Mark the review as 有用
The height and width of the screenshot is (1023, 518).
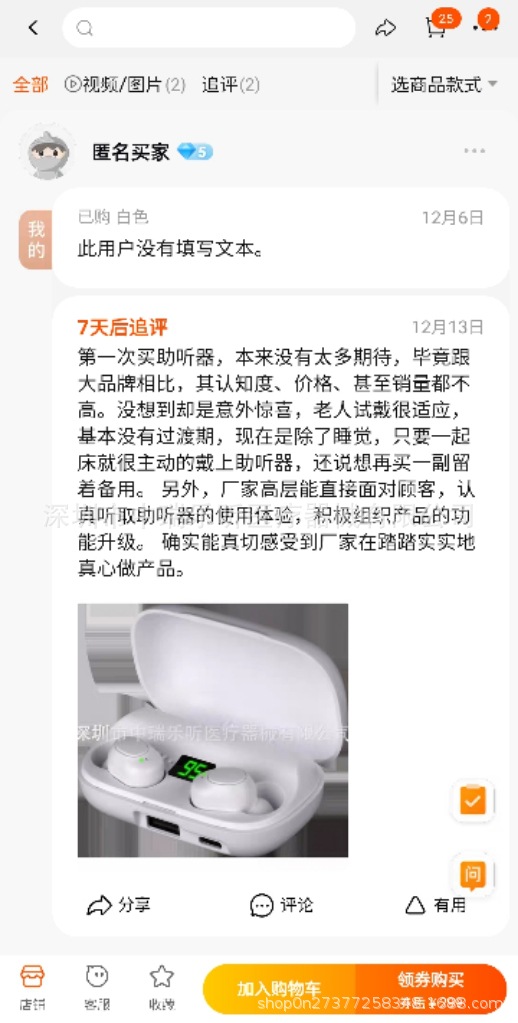click(435, 905)
